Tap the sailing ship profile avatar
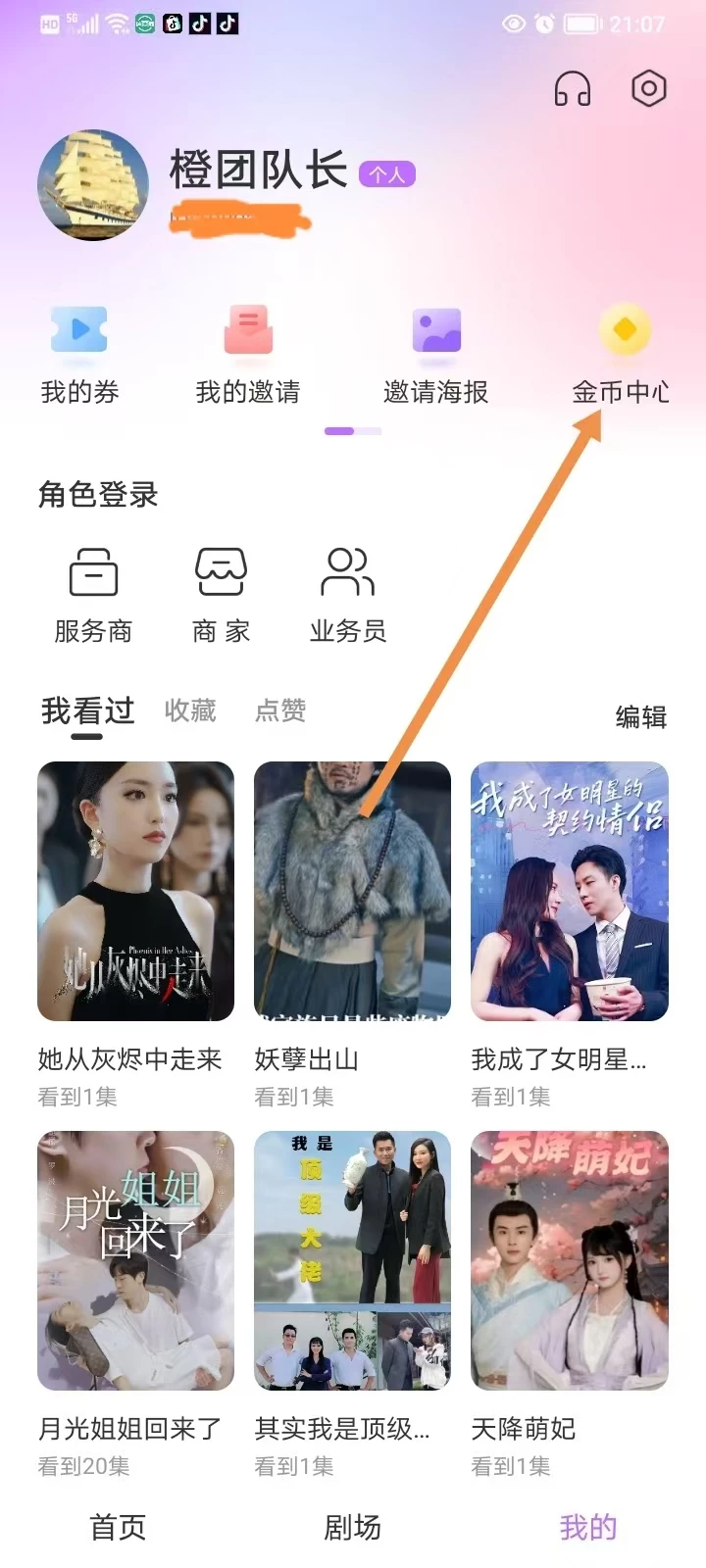 click(93, 185)
